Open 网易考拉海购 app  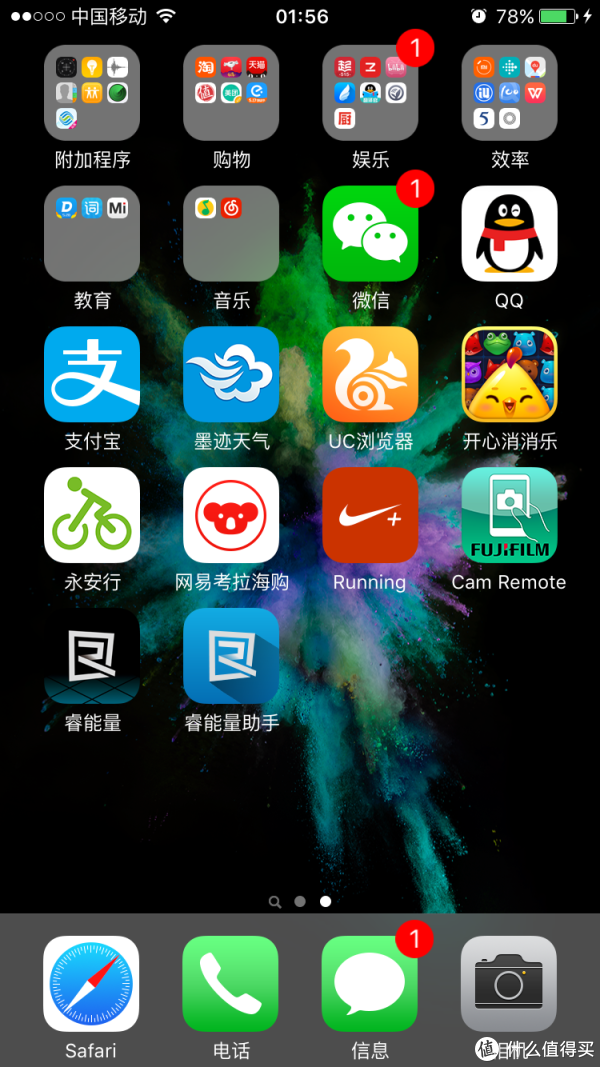click(231, 515)
